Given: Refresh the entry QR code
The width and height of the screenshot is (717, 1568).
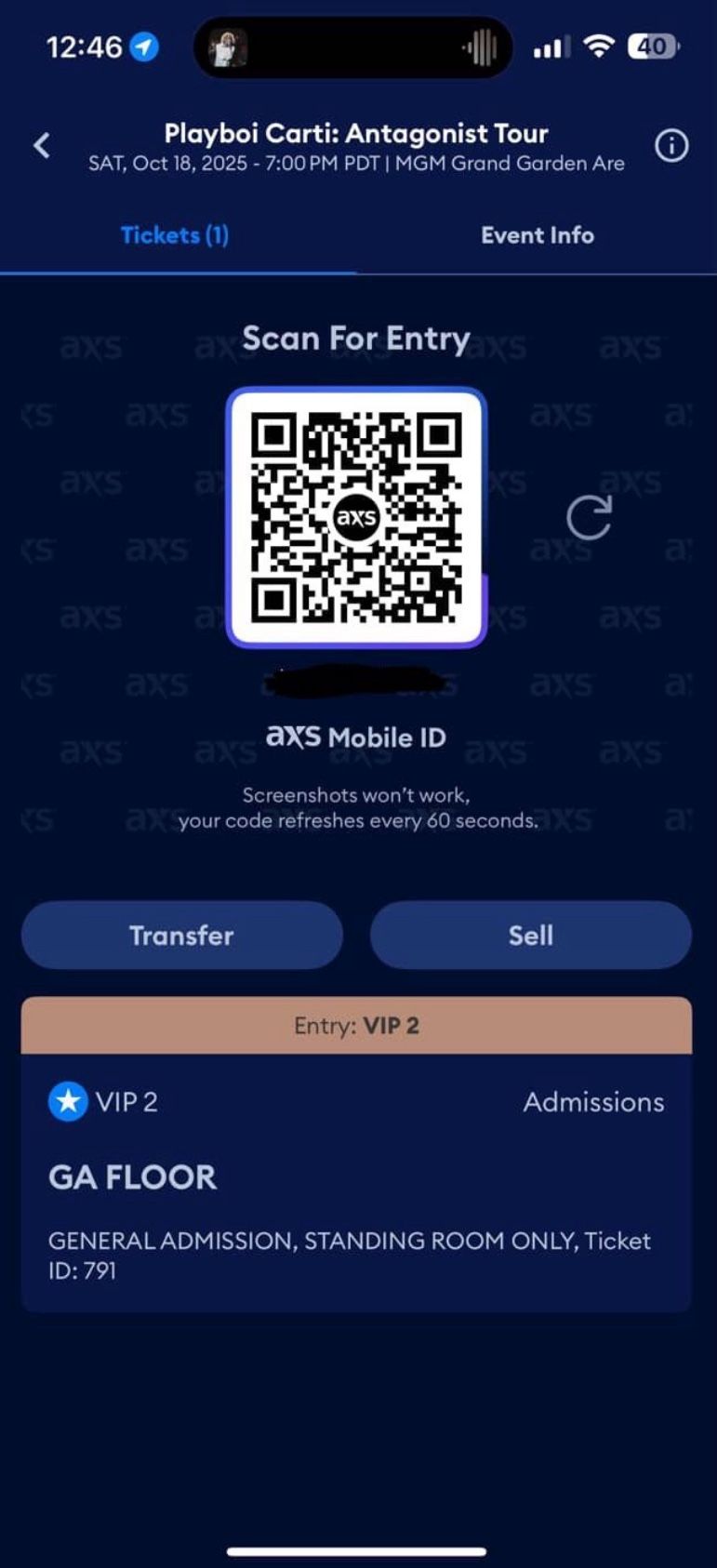Looking at the screenshot, I should tap(590, 517).
